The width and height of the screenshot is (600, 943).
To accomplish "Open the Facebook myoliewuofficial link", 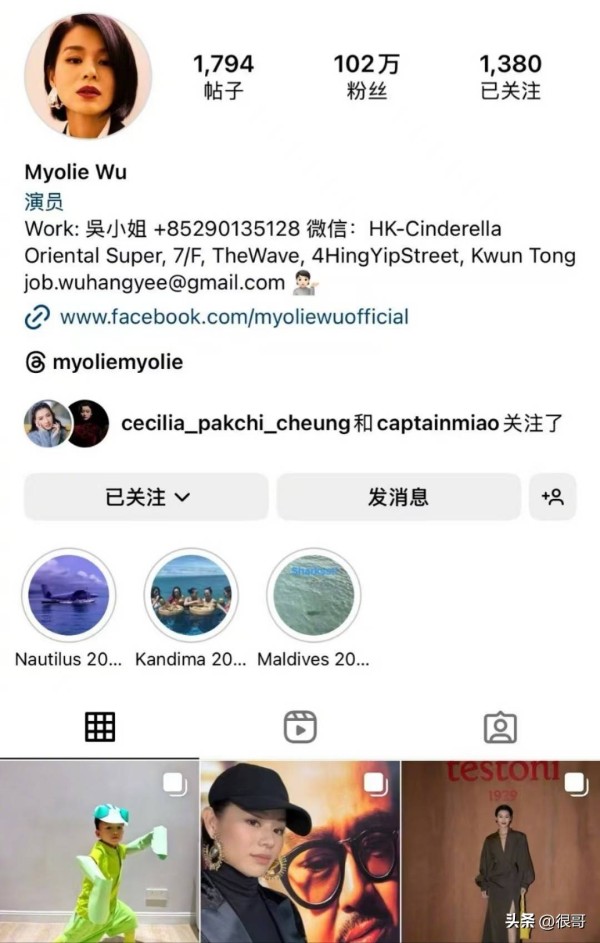I will [x=233, y=317].
